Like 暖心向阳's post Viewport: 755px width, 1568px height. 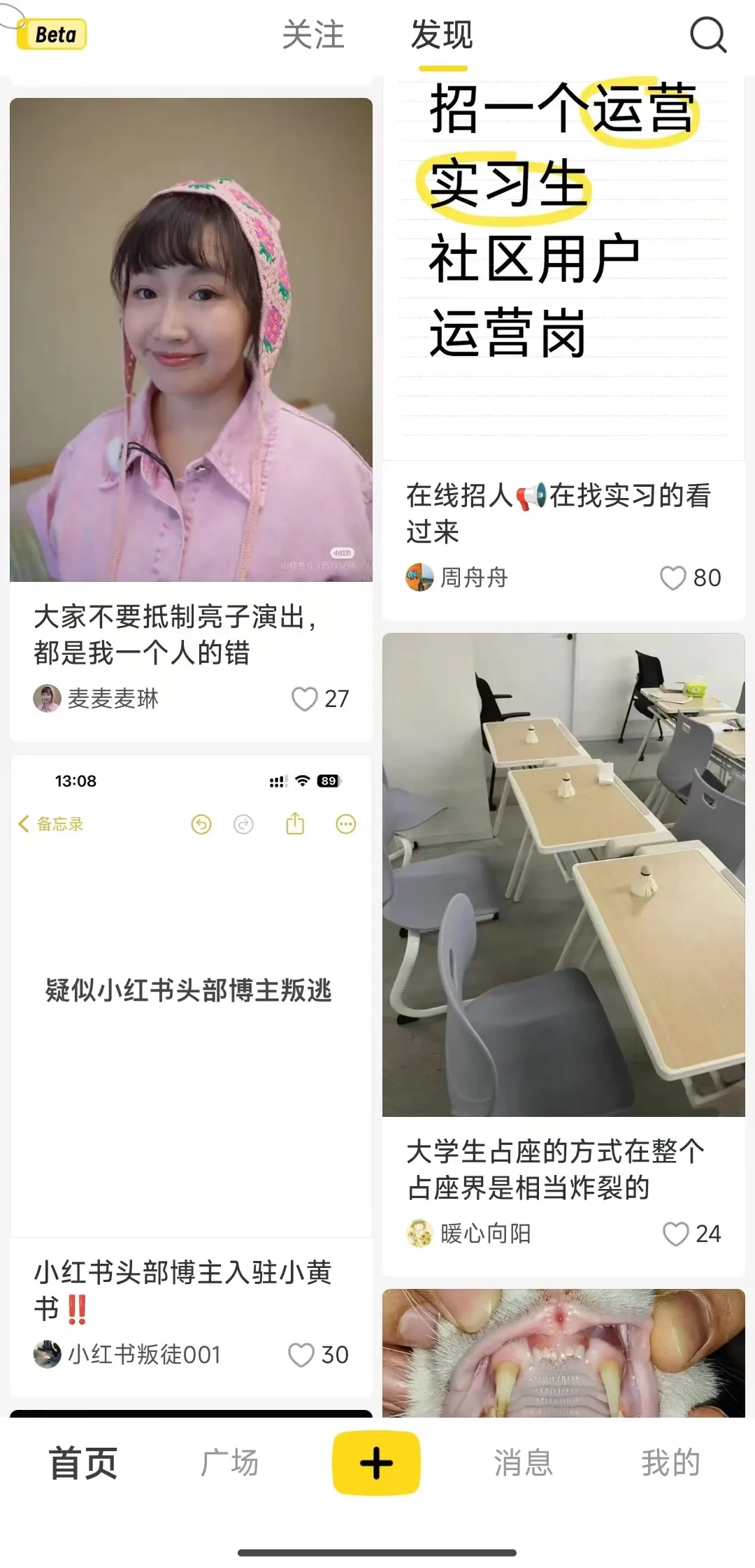tap(675, 1234)
